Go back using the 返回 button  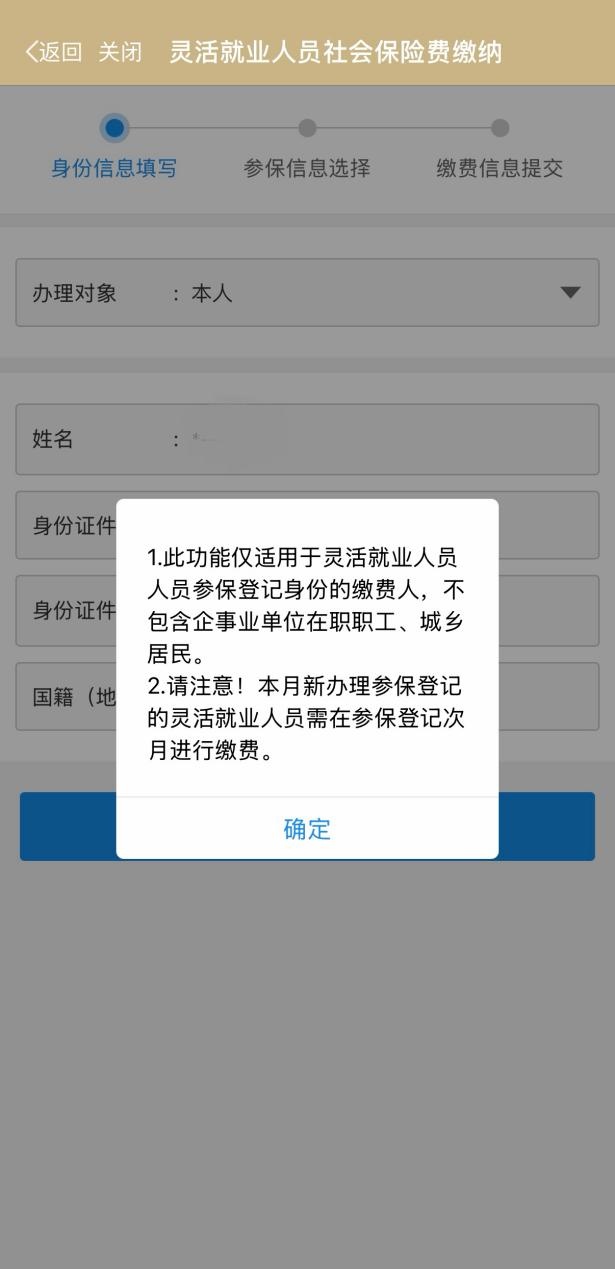click(x=53, y=52)
